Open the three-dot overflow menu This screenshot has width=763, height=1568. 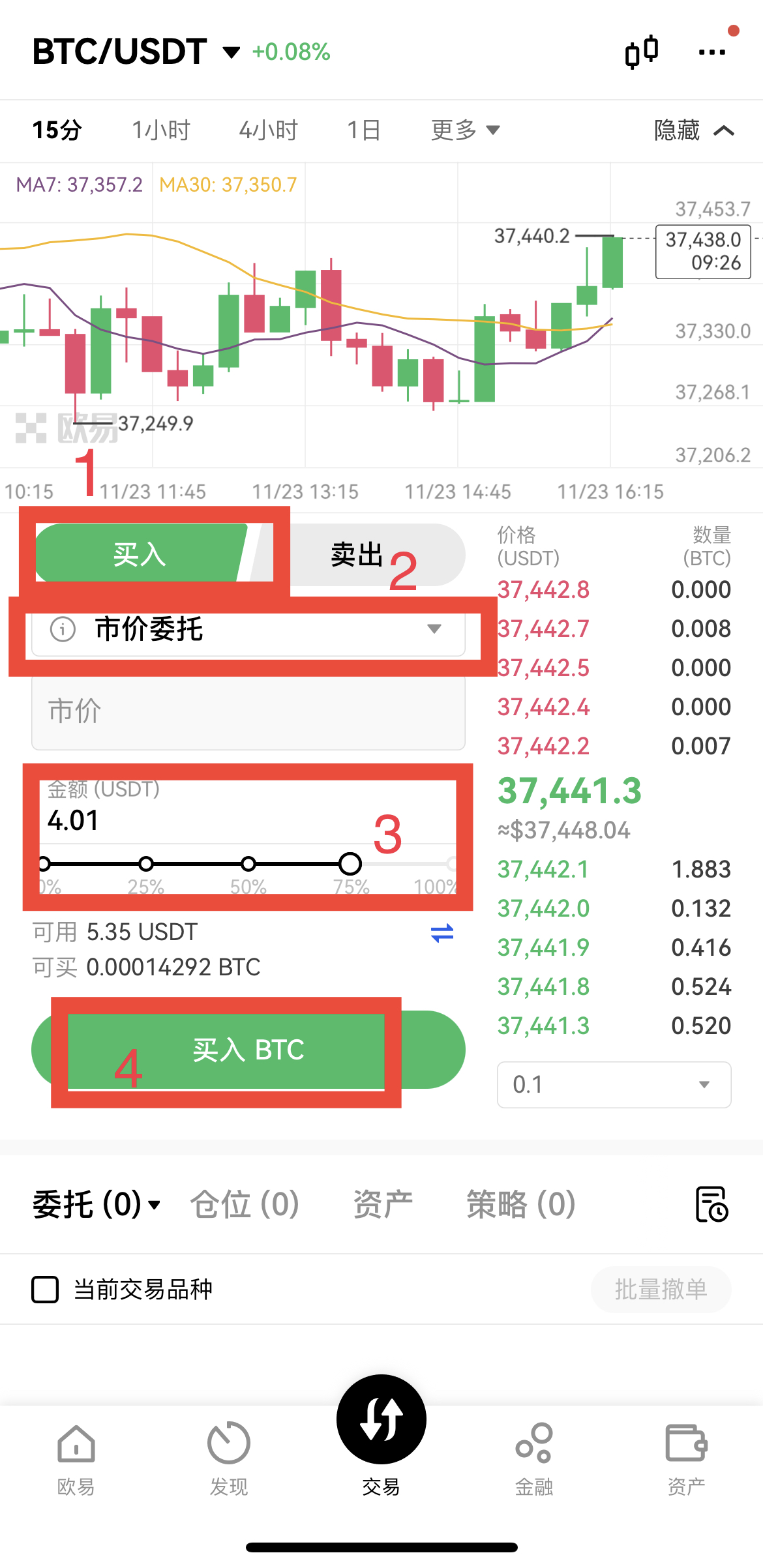point(711,52)
